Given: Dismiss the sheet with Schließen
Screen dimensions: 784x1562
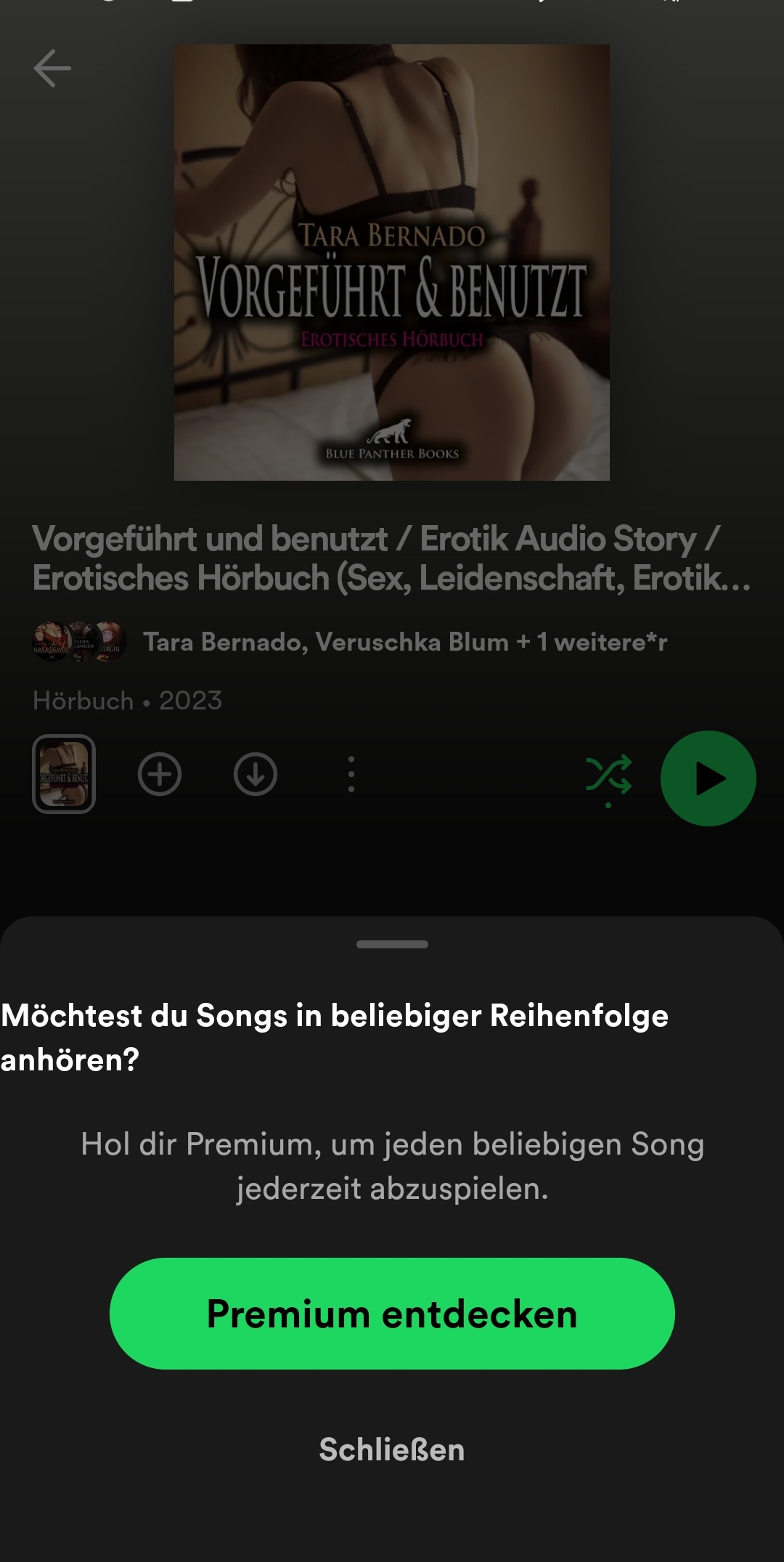Looking at the screenshot, I should click(x=392, y=1449).
